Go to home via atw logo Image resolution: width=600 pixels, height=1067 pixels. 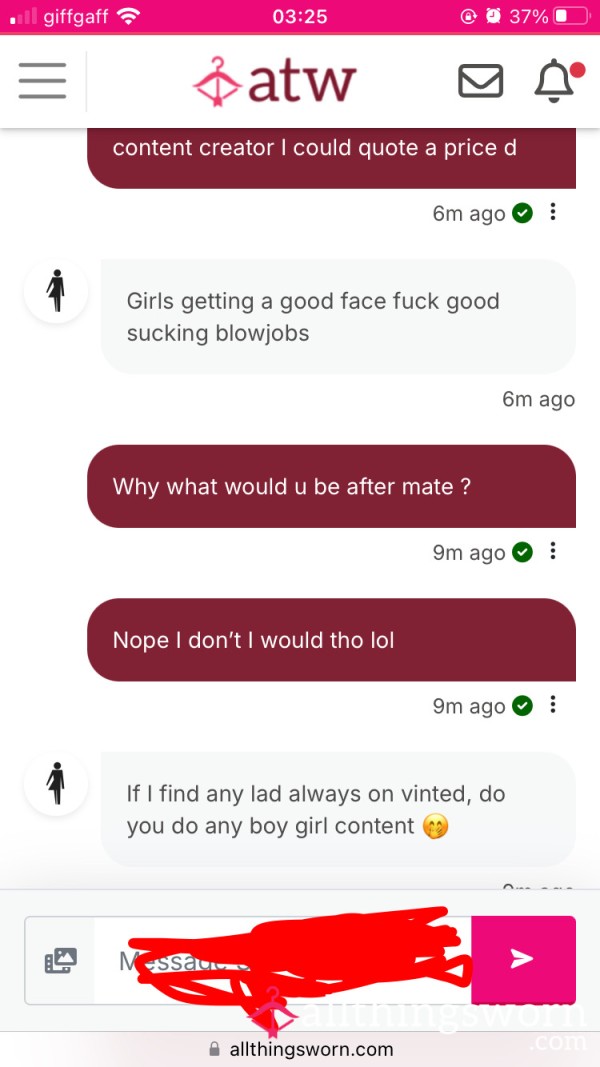click(x=275, y=82)
